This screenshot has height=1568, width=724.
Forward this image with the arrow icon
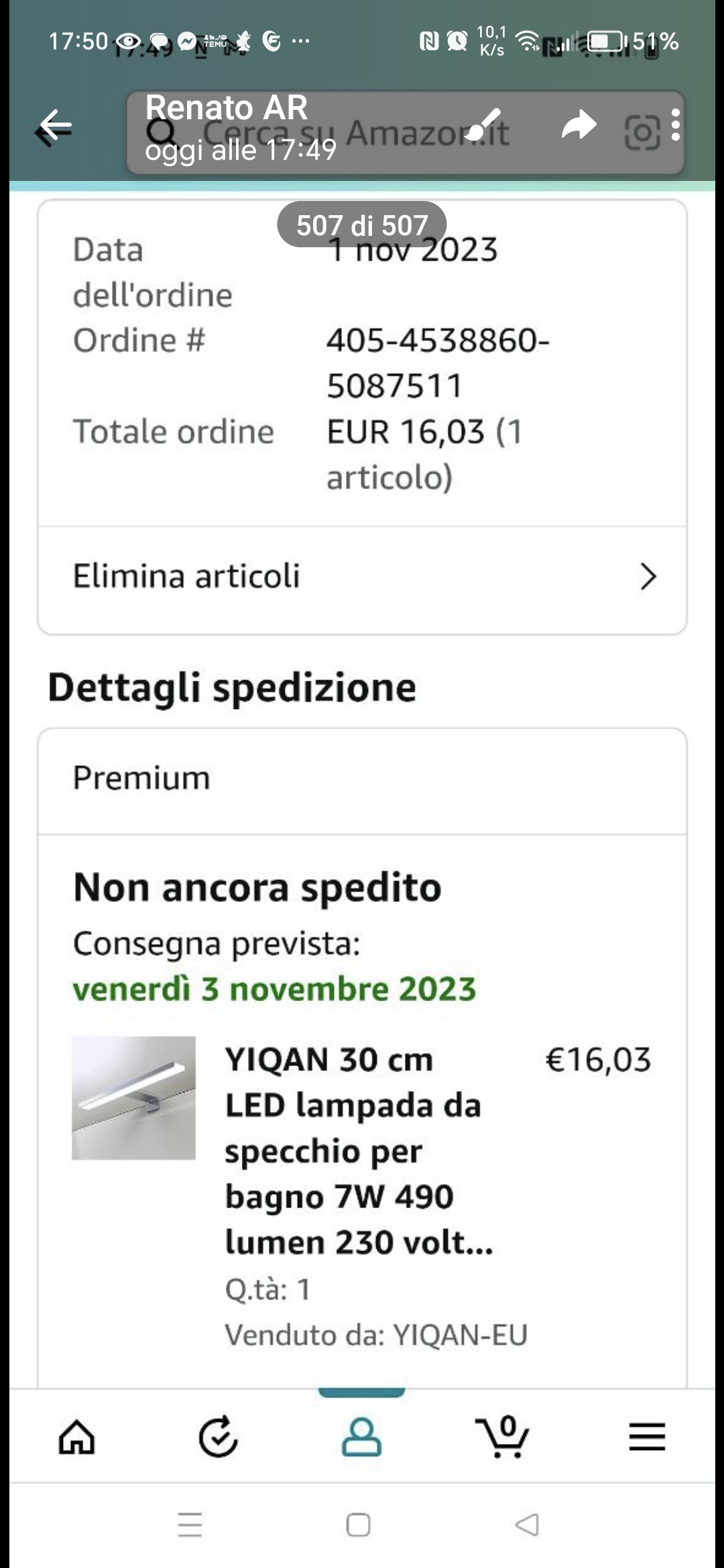coord(579,125)
